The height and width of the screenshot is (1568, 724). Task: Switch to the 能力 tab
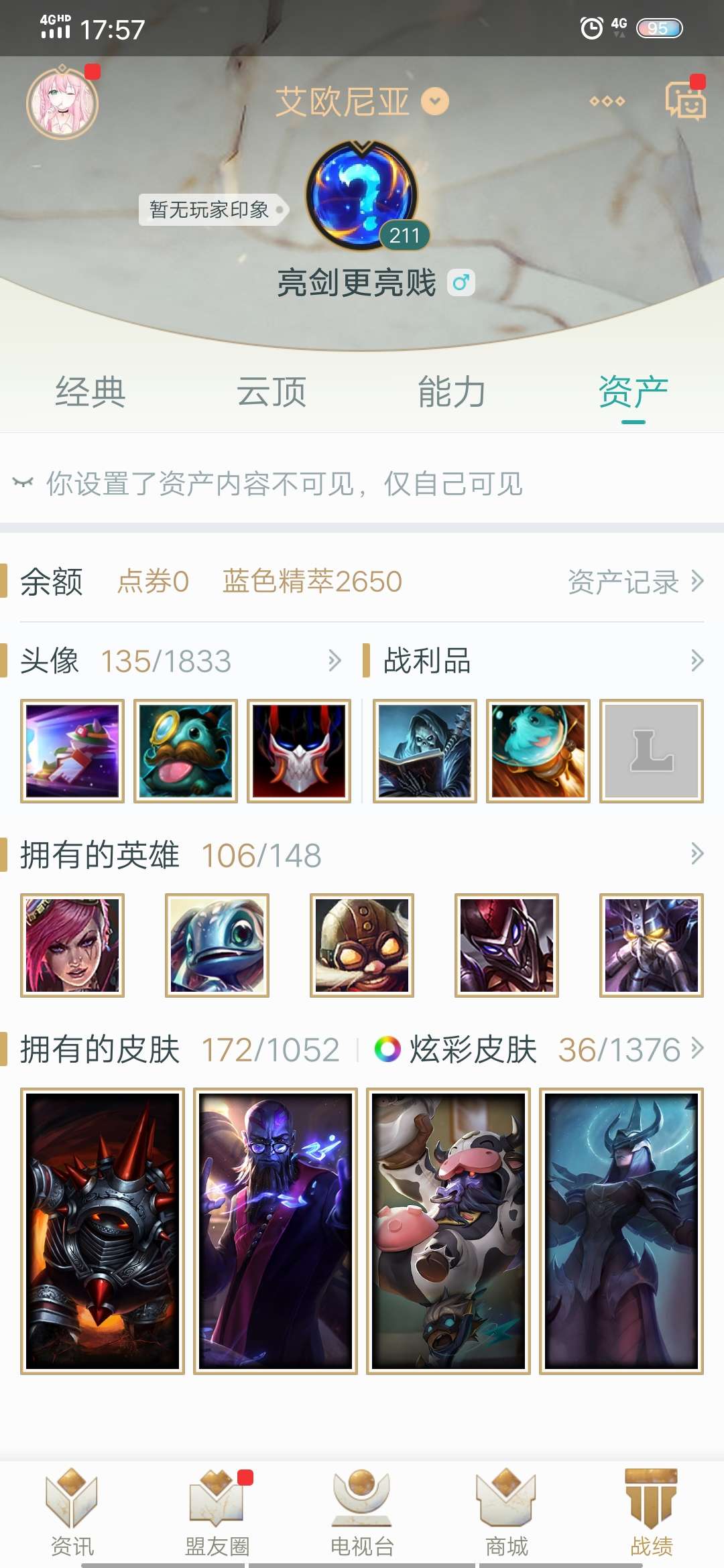click(x=452, y=392)
